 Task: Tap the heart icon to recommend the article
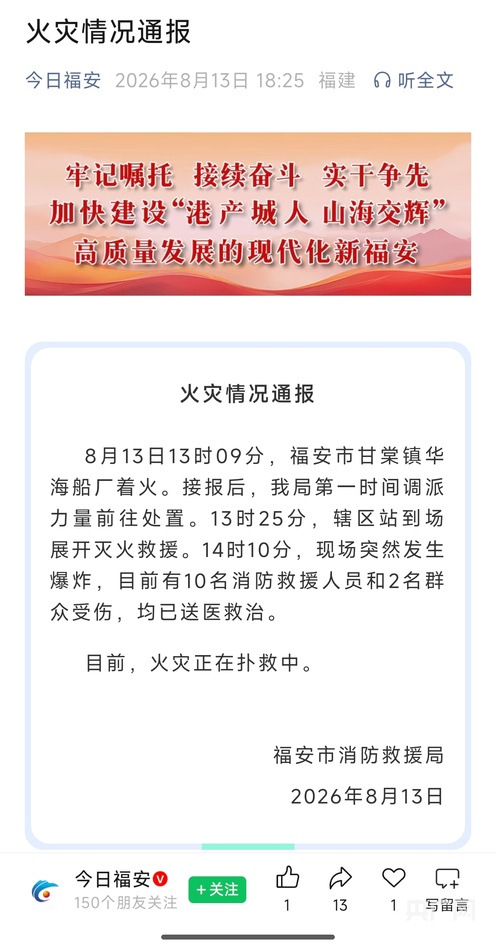click(393, 878)
